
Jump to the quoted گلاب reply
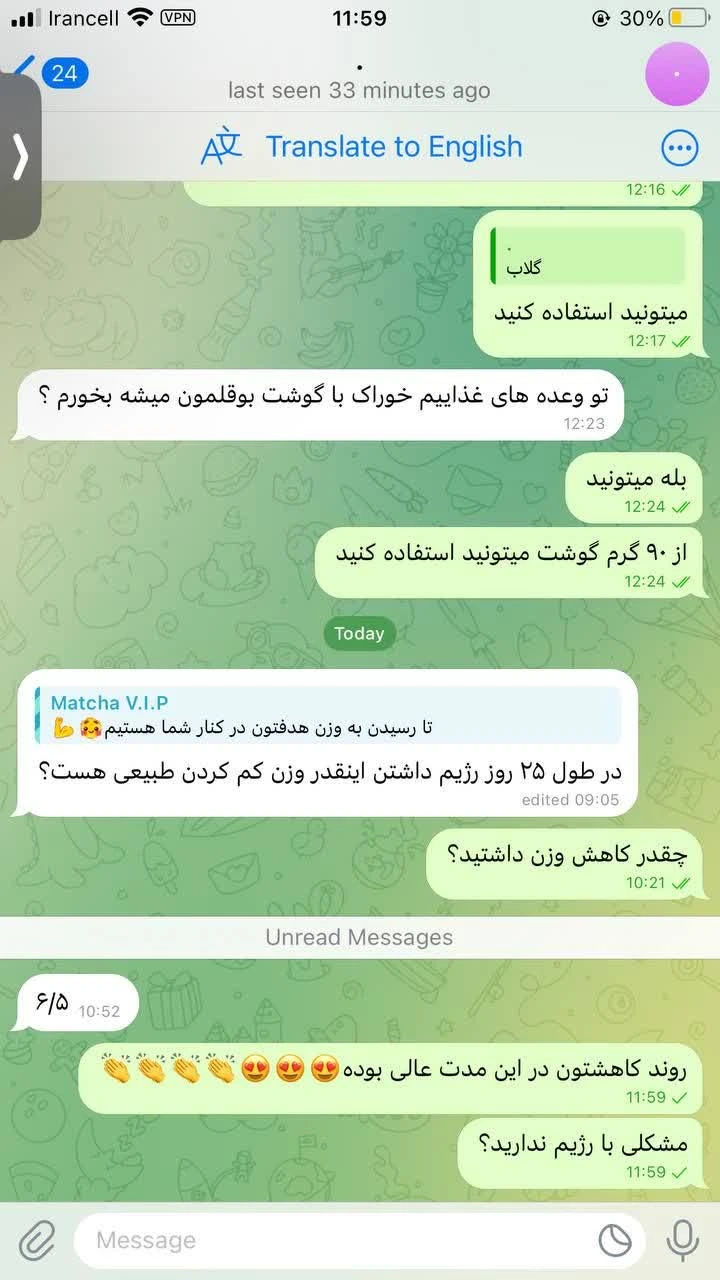pyautogui.click(x=588, y=256)
